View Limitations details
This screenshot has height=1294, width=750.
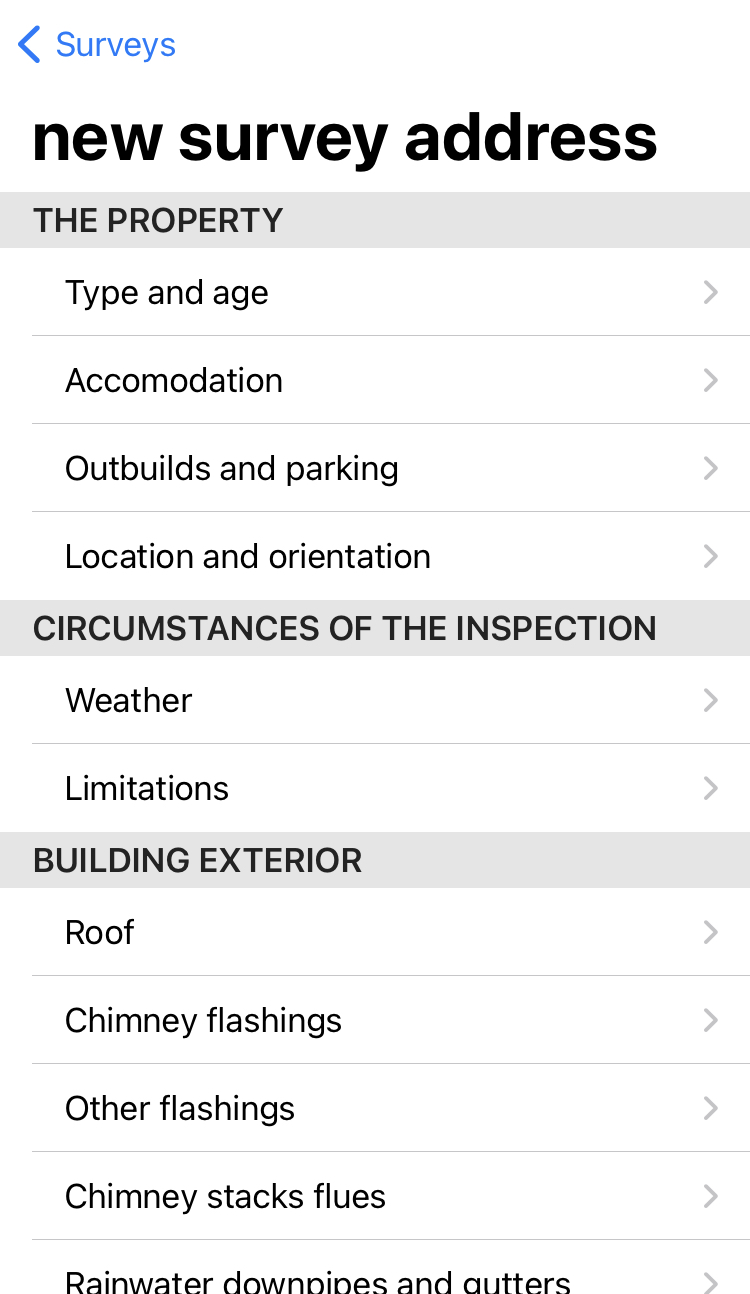375,788
